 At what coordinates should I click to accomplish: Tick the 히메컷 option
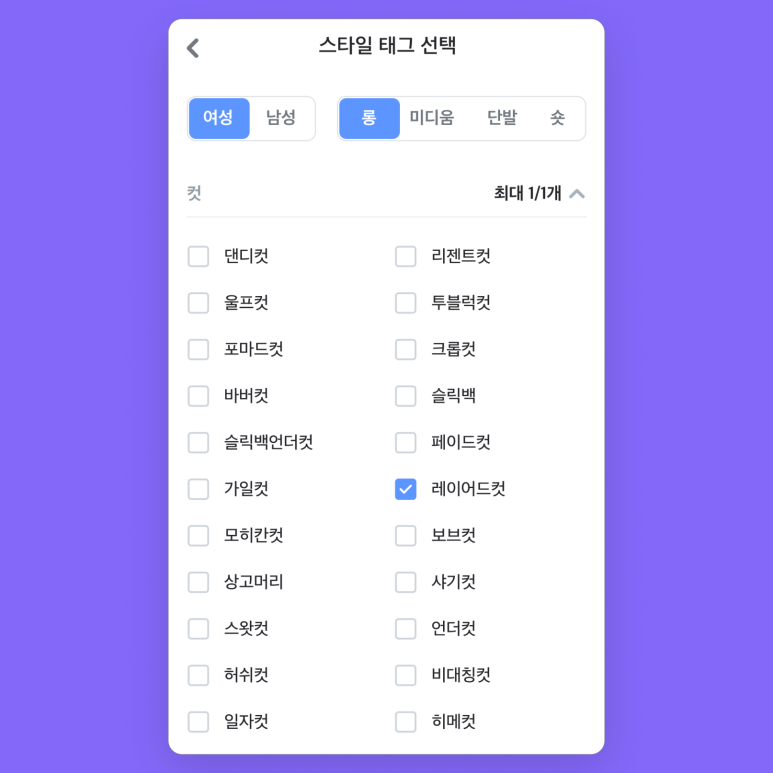[x=405, y=722]
